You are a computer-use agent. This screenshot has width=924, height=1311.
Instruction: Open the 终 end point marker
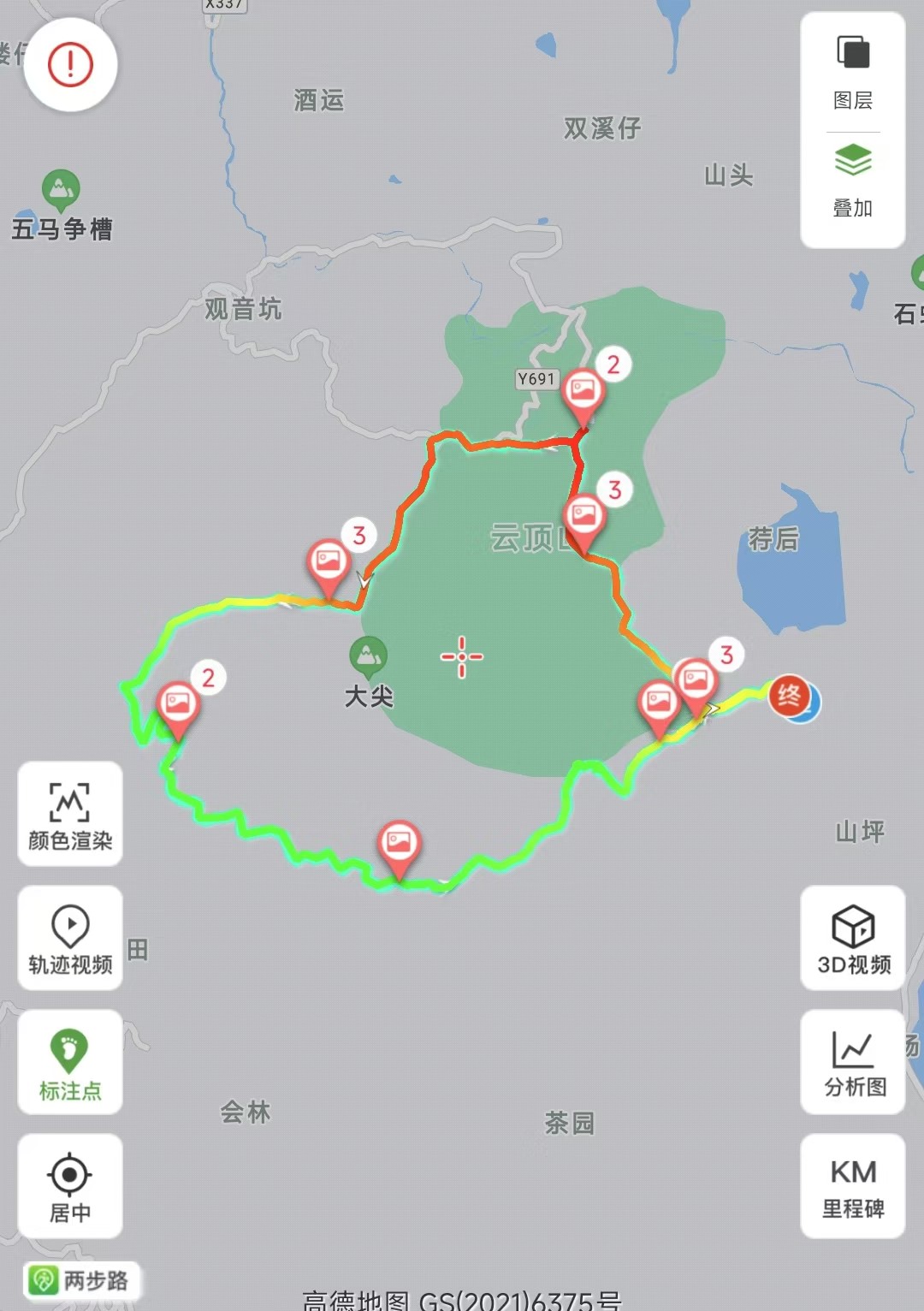point(790,696)
